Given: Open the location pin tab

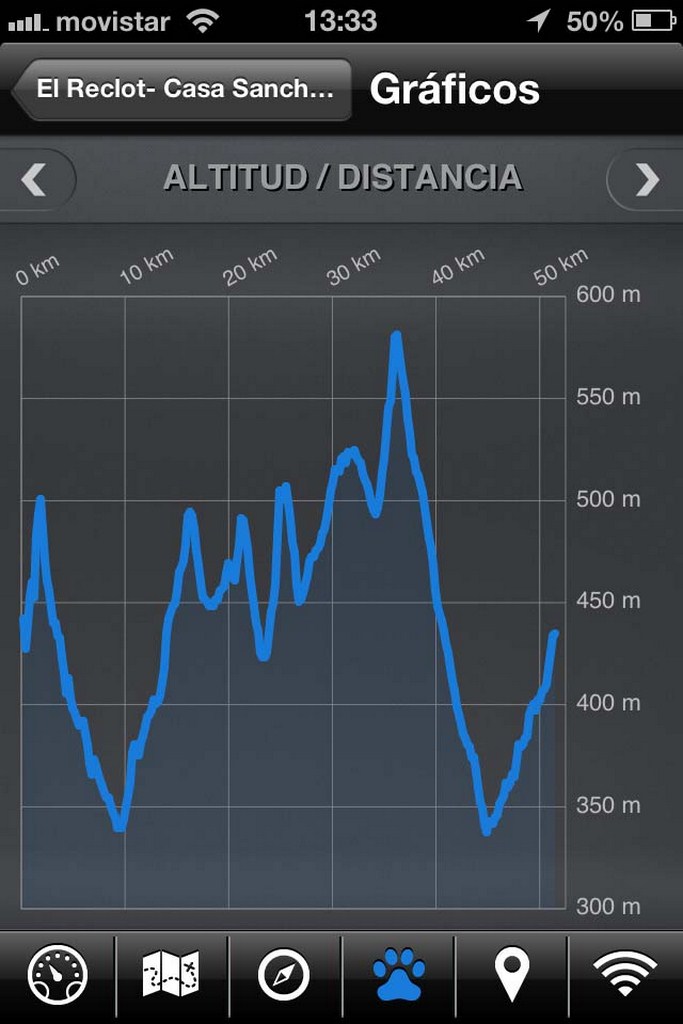Looking at the screenshot, I should tap(512, 974).
